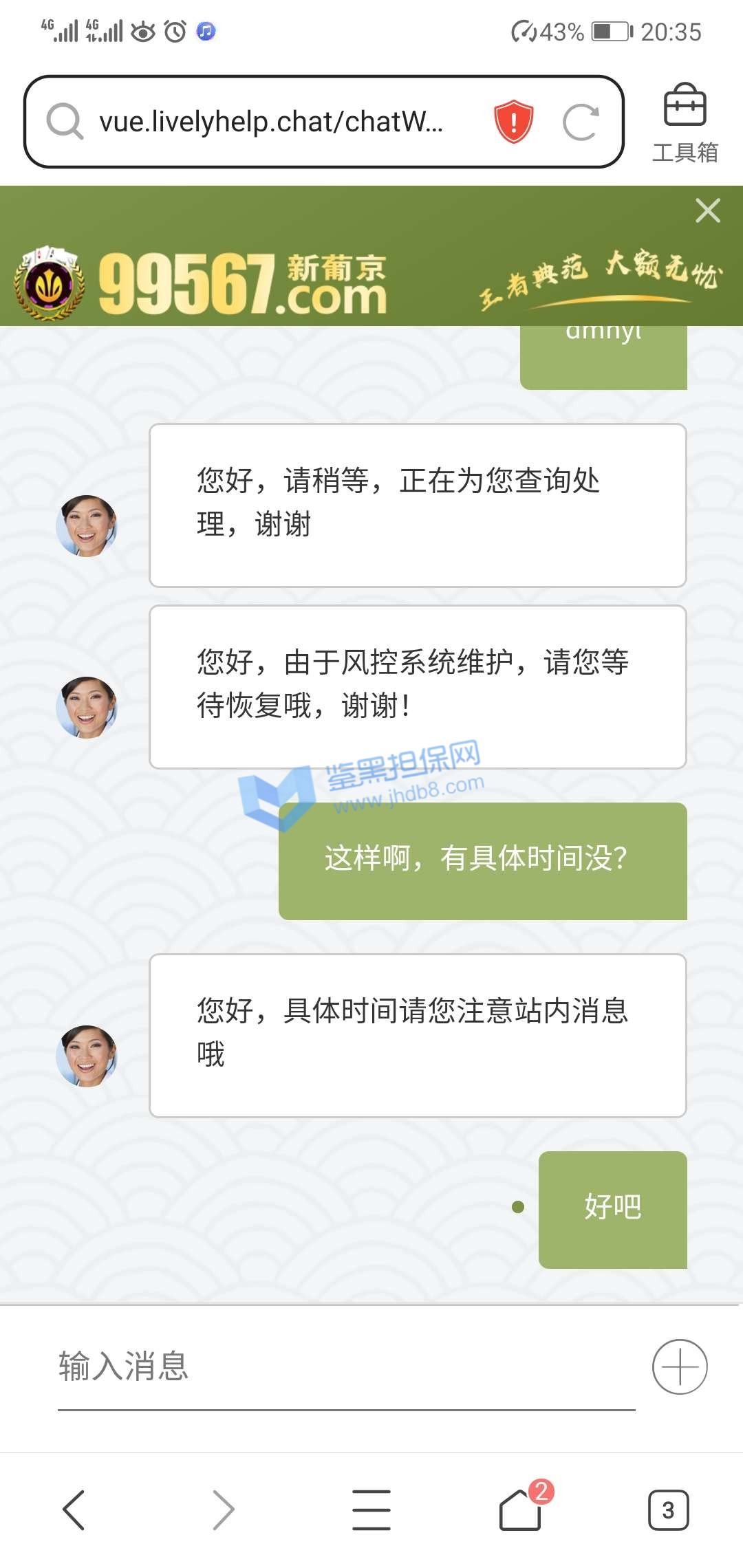Open the plus attachment button
Viewport: 743px width, 1568px height.
(680, 1366)
